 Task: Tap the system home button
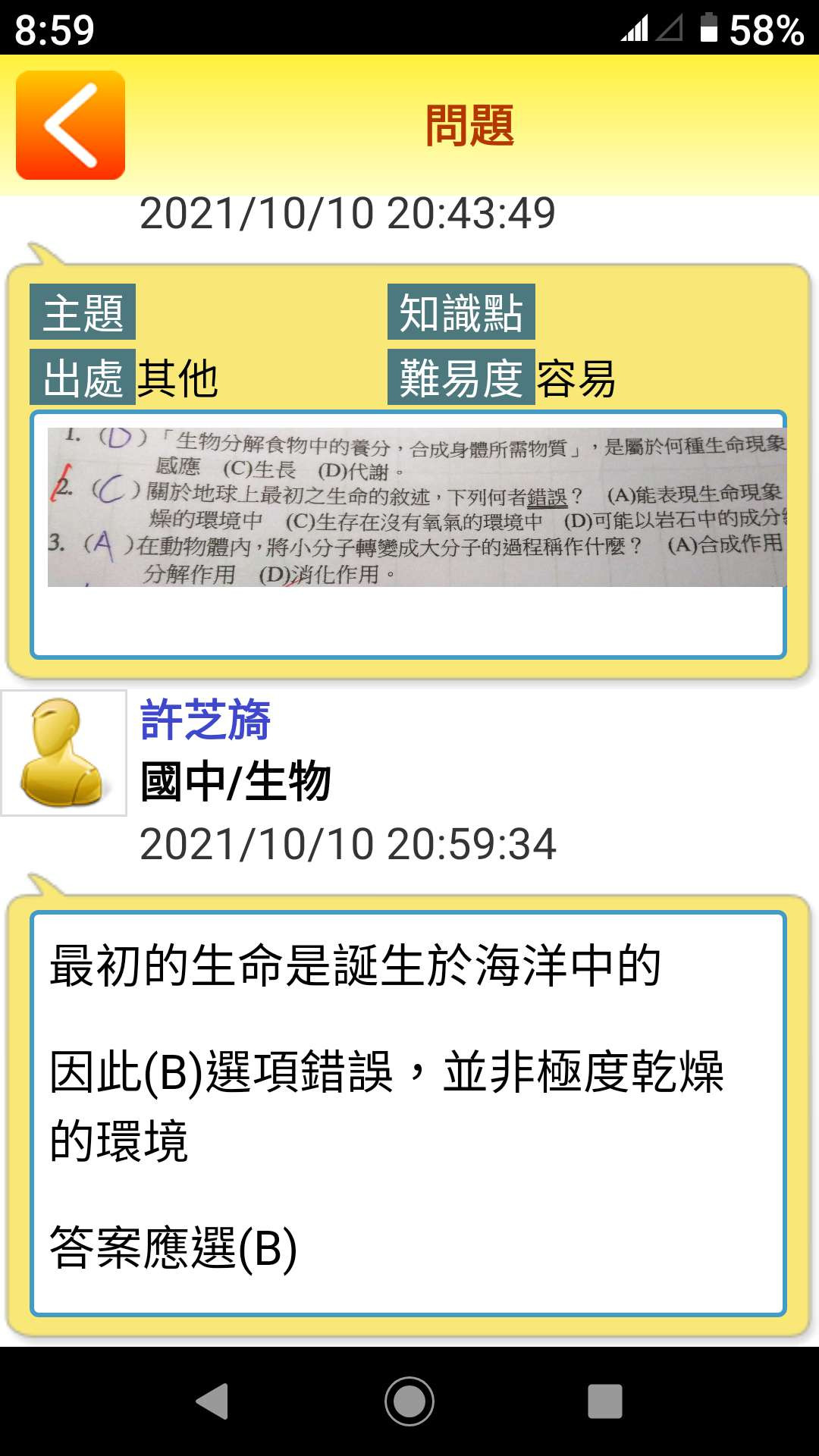click(409, 1401)
